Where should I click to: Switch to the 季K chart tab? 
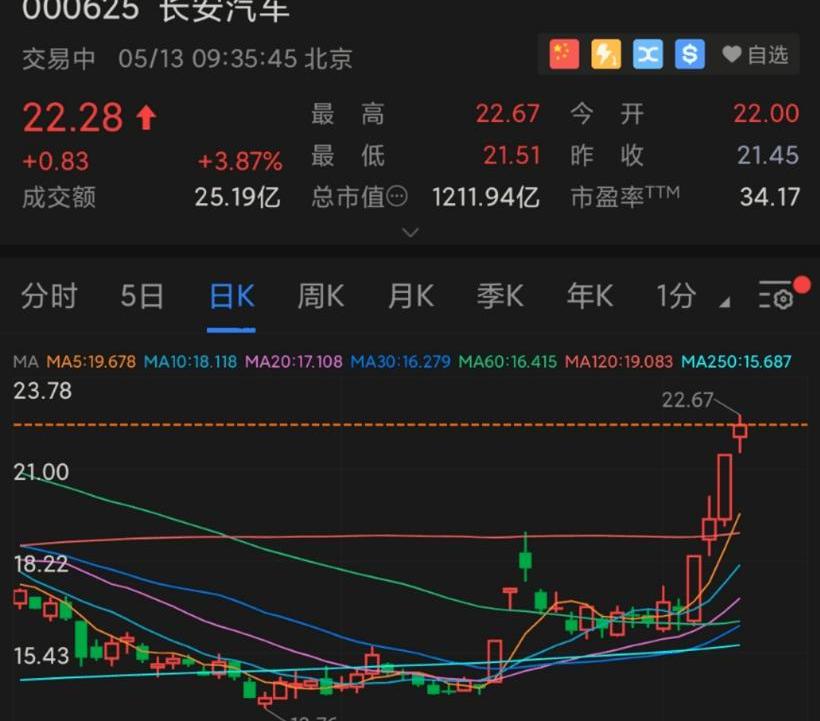[500, 296]
